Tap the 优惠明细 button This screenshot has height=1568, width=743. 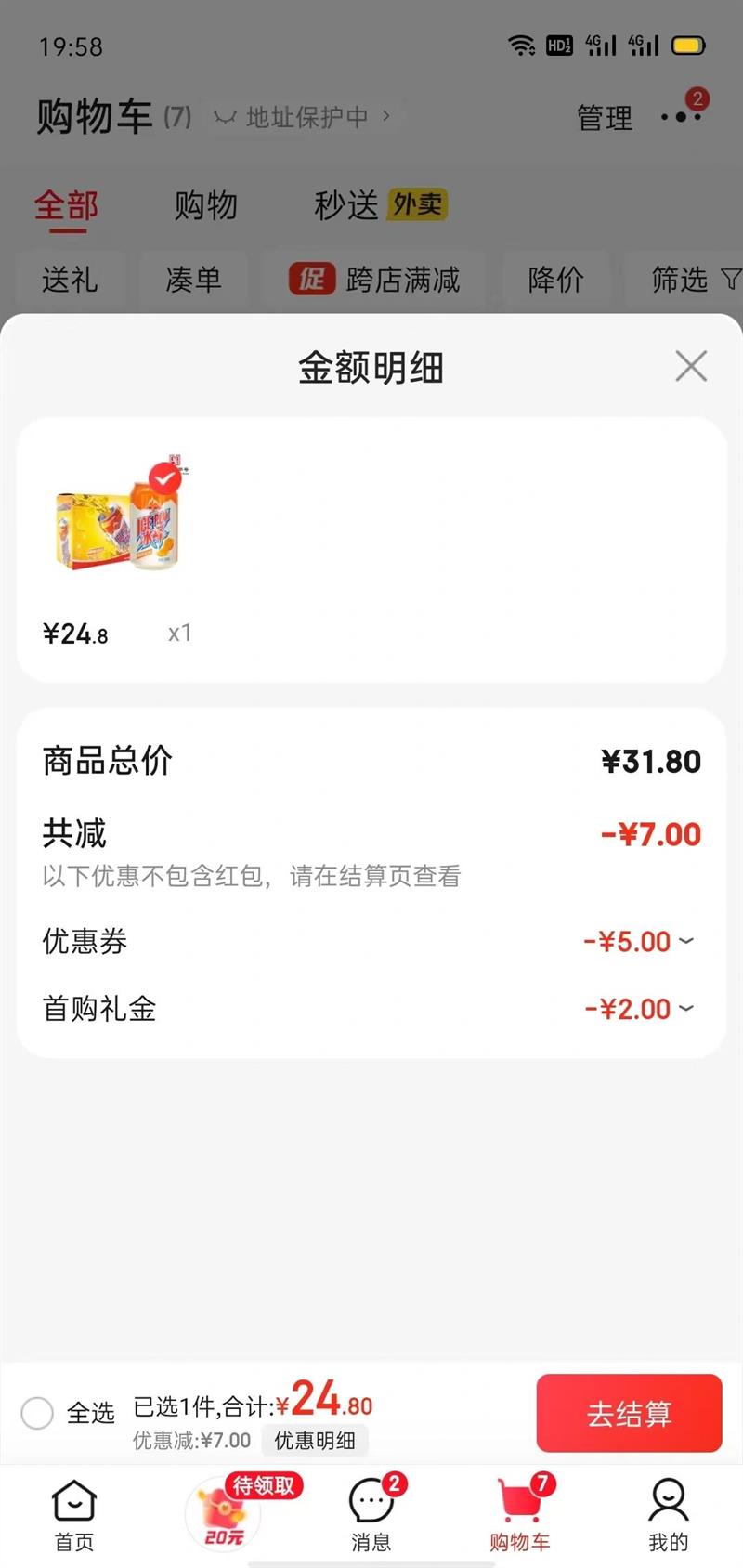(315, 1441)
